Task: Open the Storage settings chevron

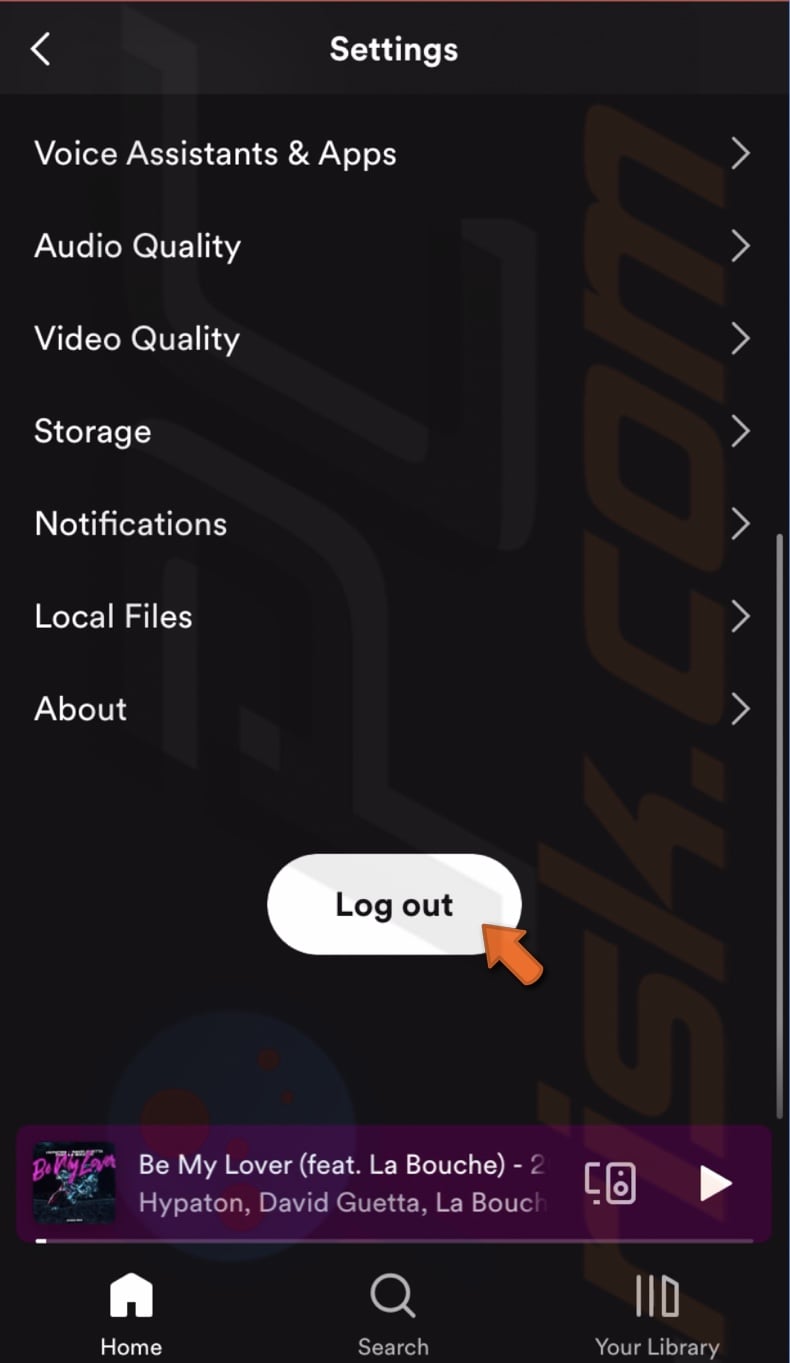Action: [740, 431]
